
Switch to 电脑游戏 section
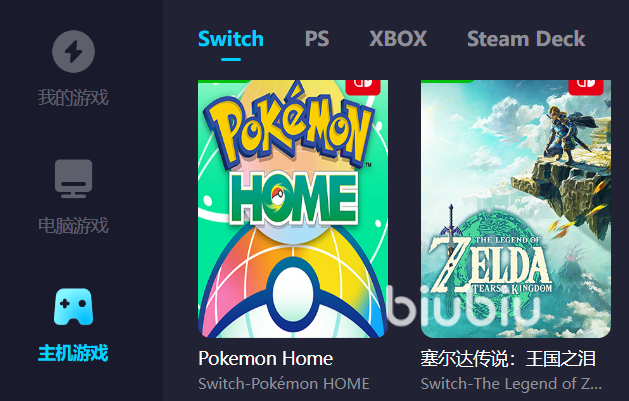coord(73,196)
